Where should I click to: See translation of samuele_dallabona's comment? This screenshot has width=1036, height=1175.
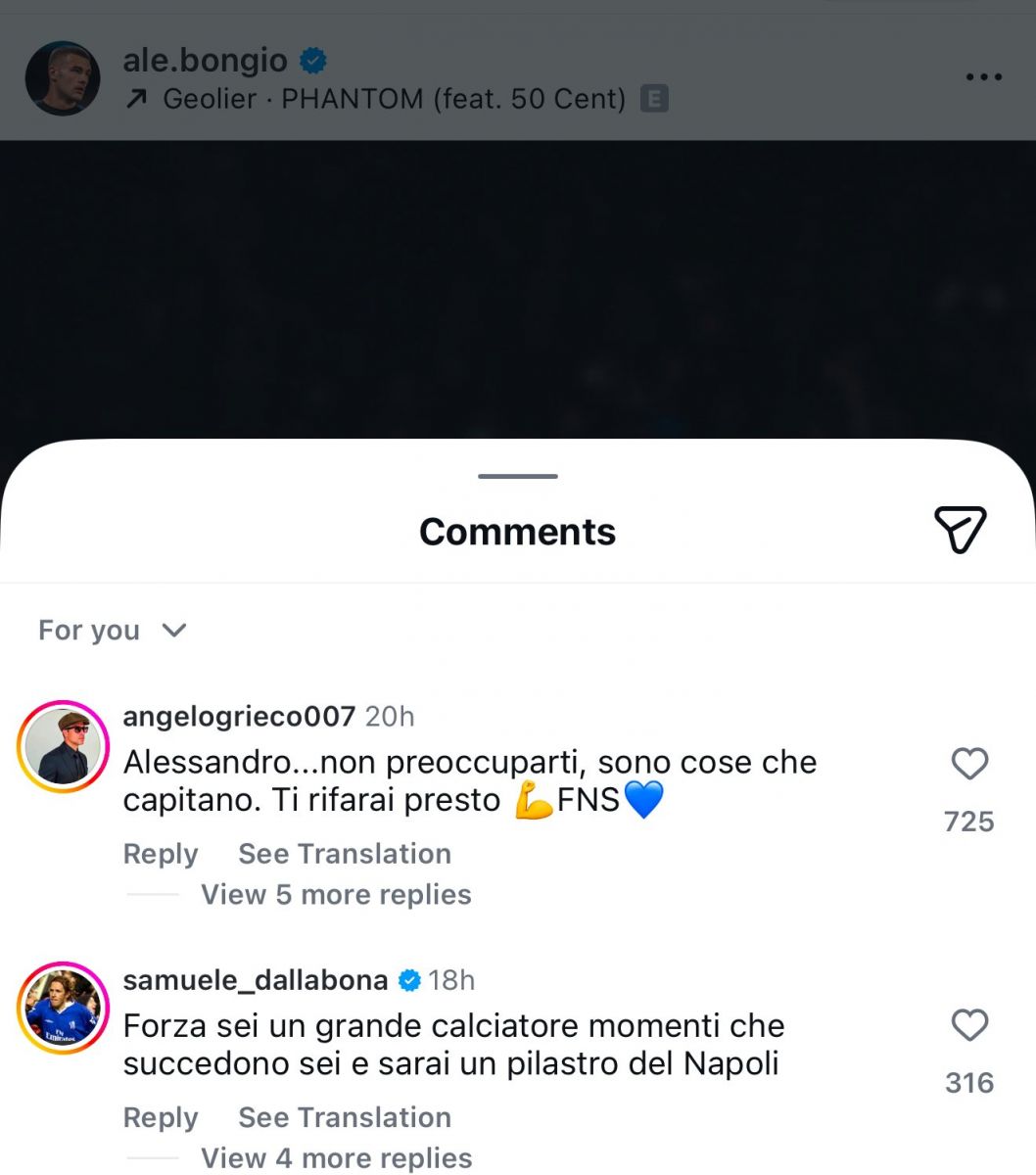coord(345,1117)
